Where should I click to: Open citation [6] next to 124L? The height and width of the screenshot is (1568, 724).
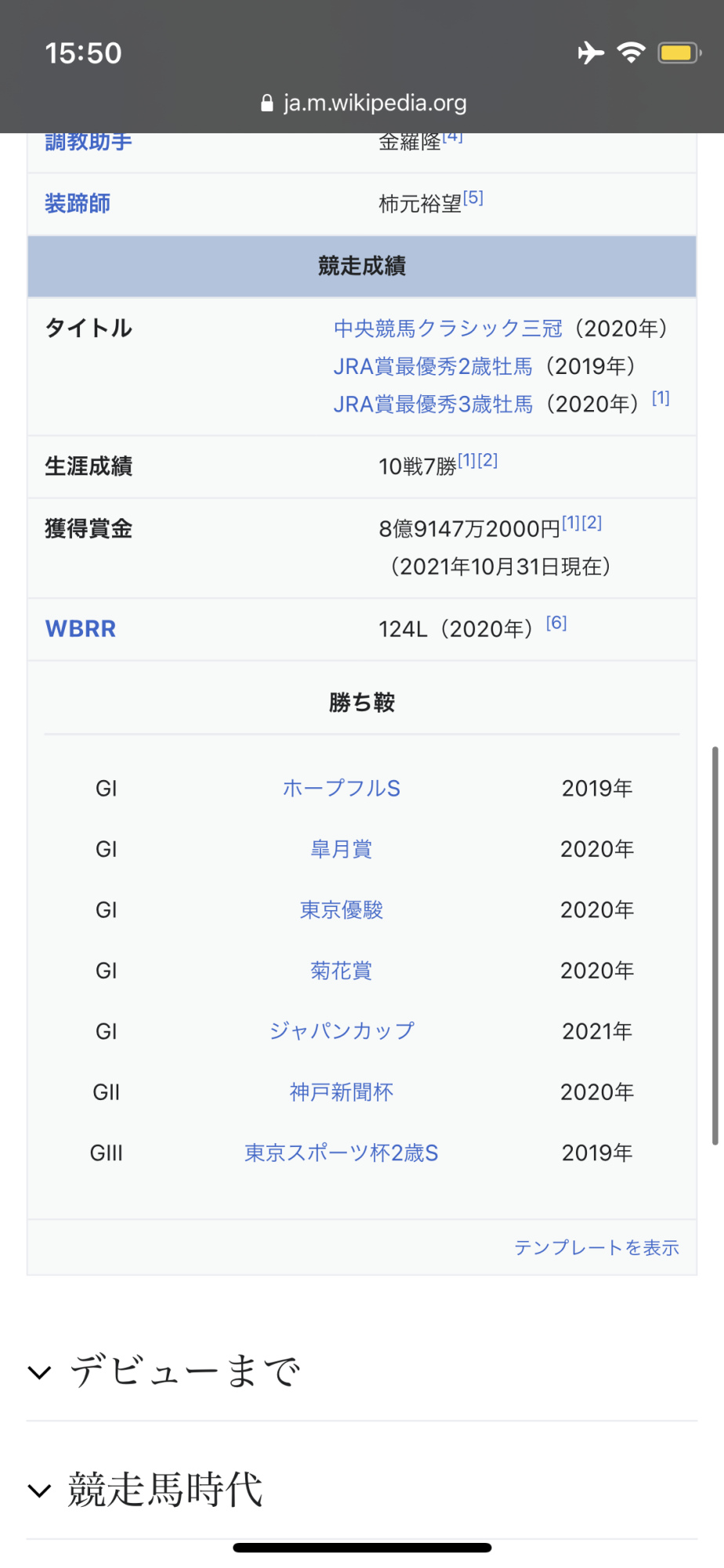556,622
